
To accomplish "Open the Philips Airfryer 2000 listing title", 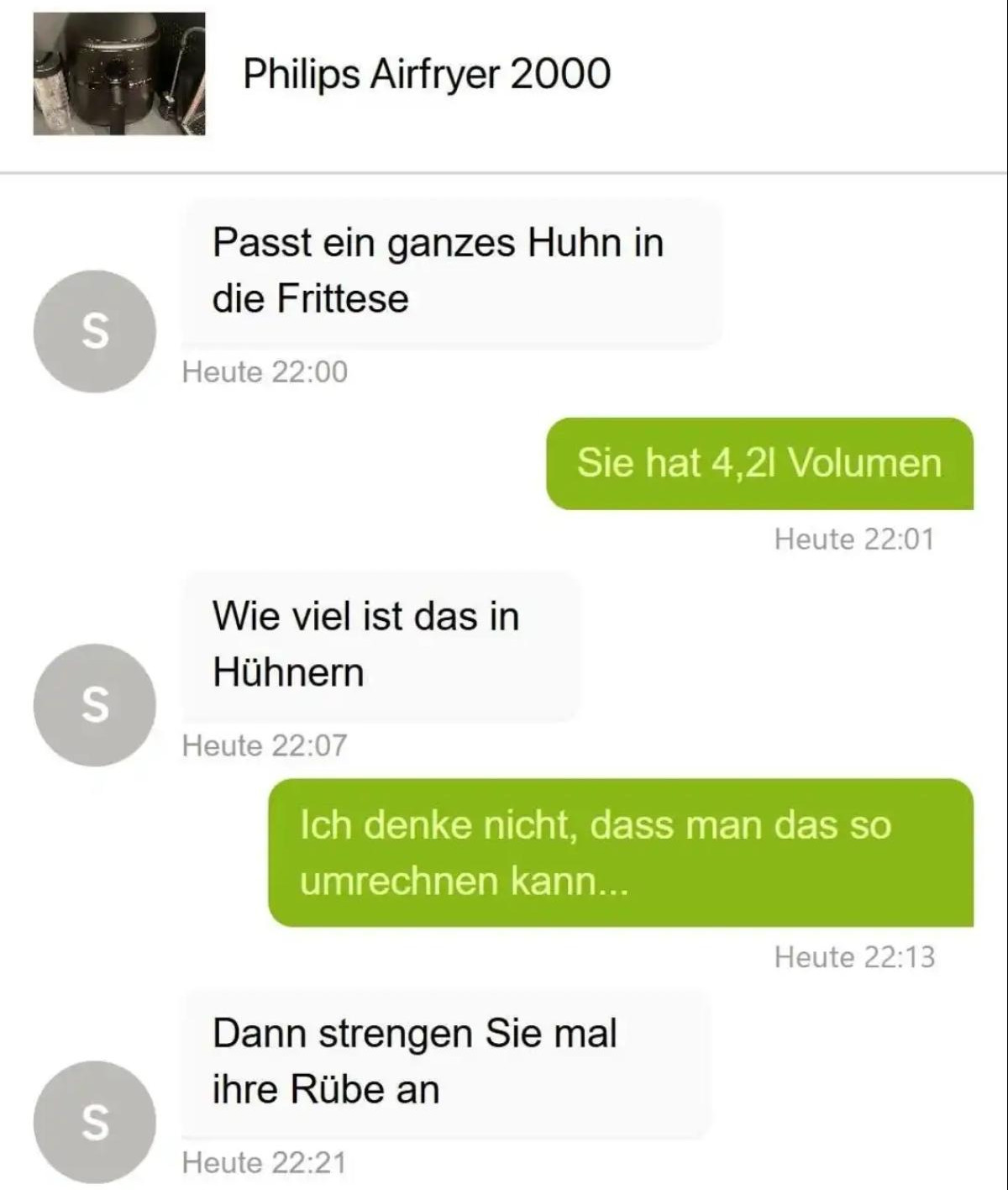I will (427, 74).
